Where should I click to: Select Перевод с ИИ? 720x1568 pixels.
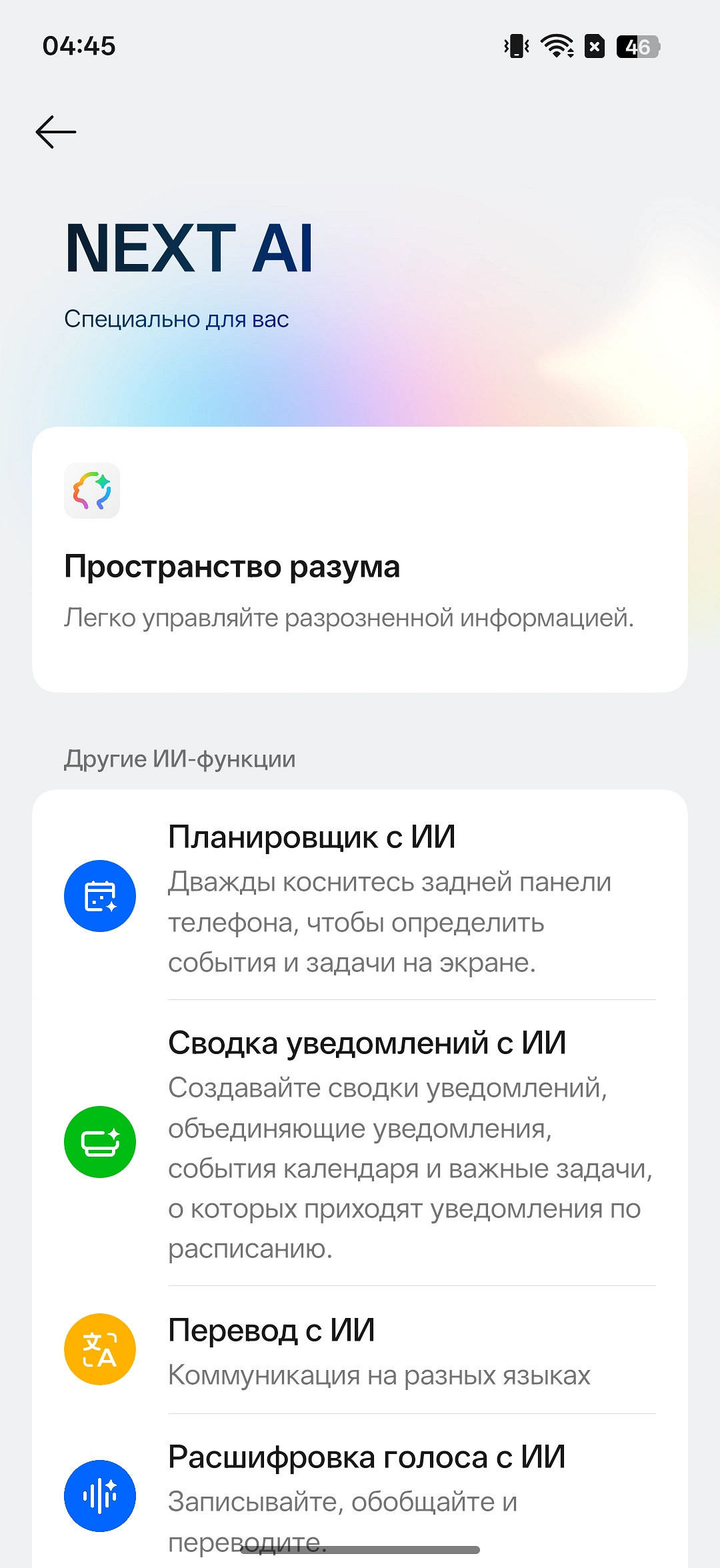coord(360,1351)
